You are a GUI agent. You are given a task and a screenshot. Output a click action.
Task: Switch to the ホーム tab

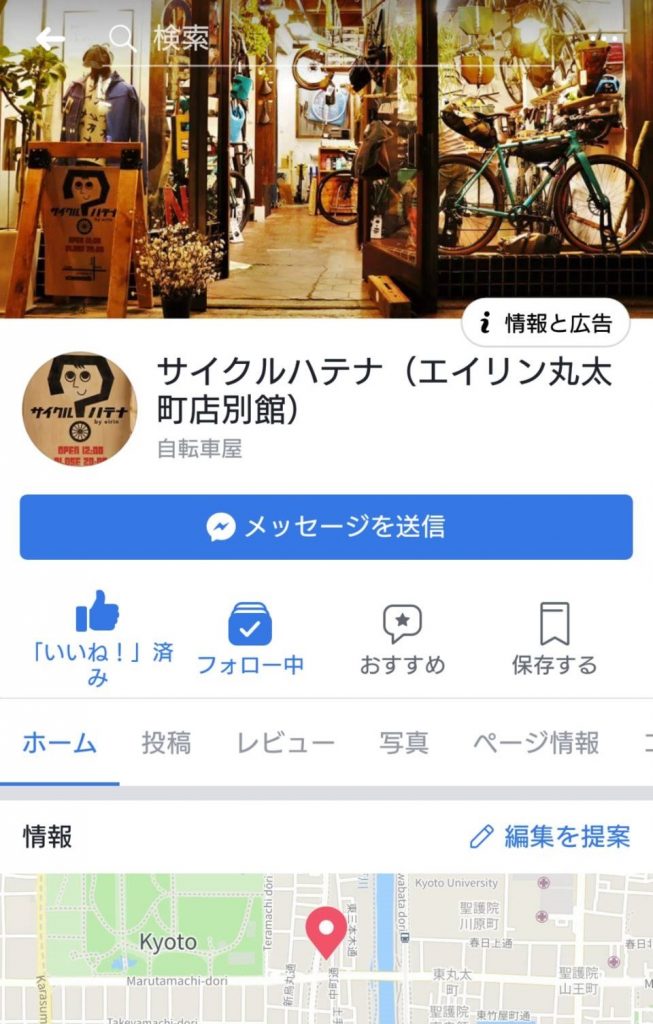click(x=59, y=743)
